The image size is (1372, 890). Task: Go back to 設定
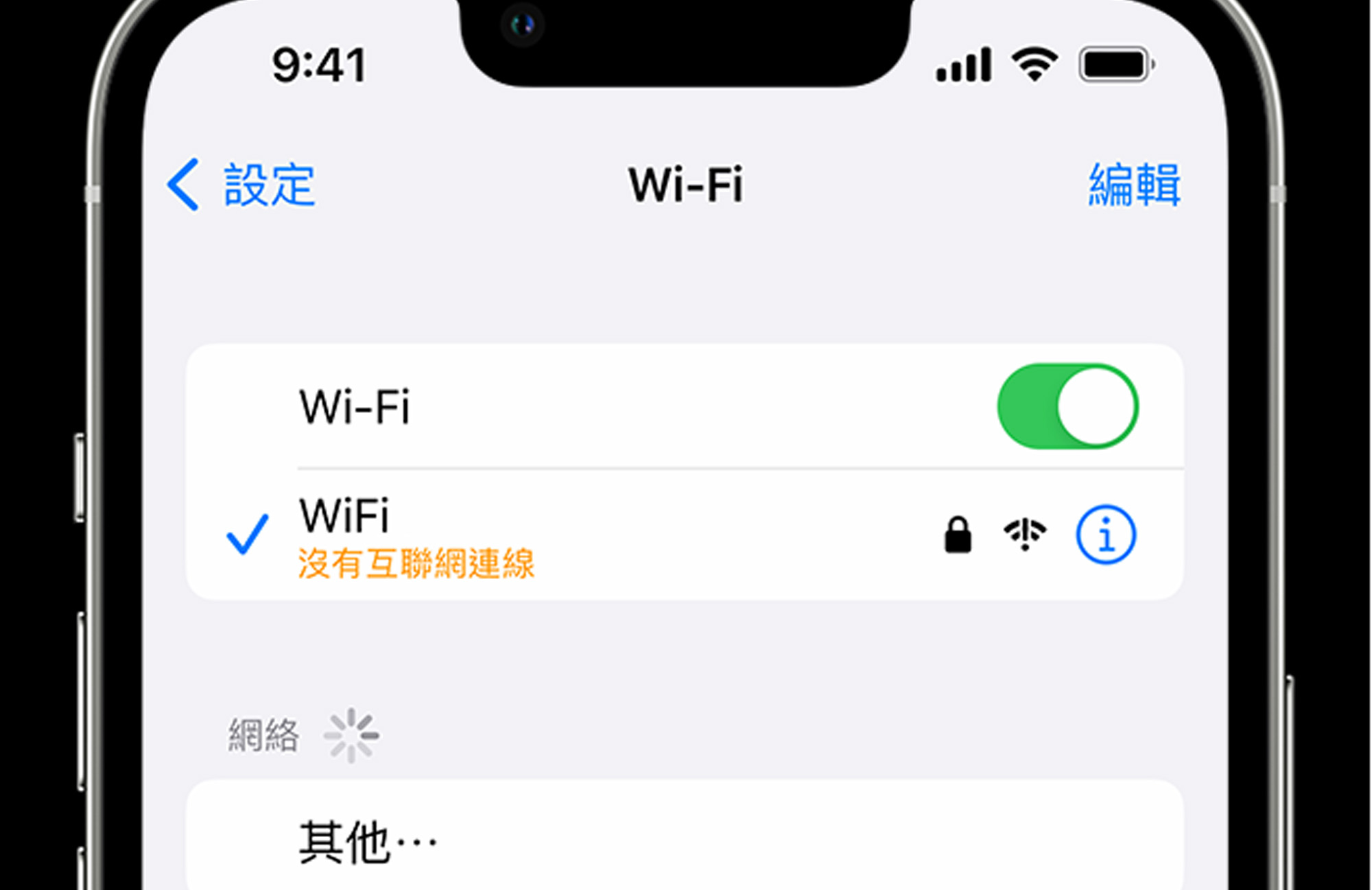[x=242, y=185]
